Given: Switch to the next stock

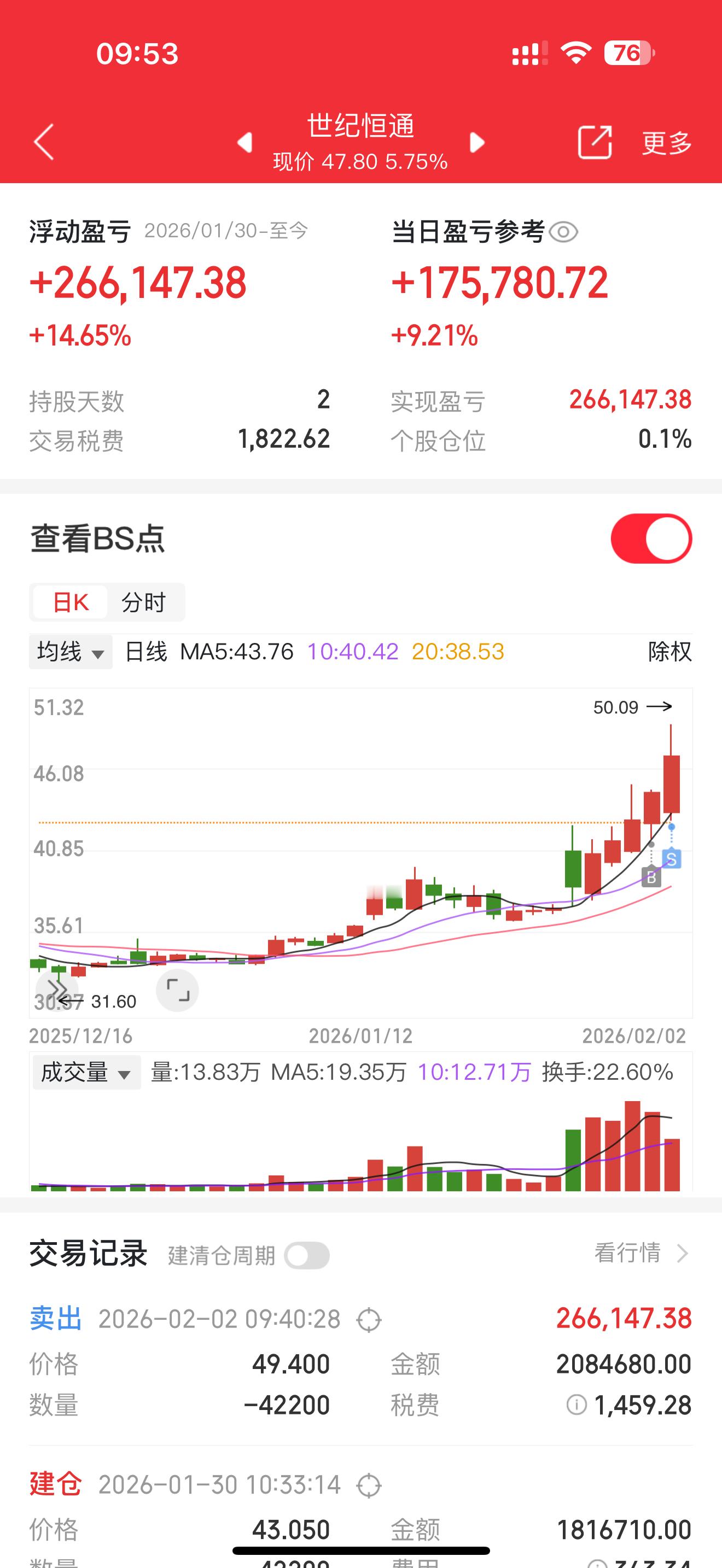Looking at the screenshot, I should click(x=478, y=143).
